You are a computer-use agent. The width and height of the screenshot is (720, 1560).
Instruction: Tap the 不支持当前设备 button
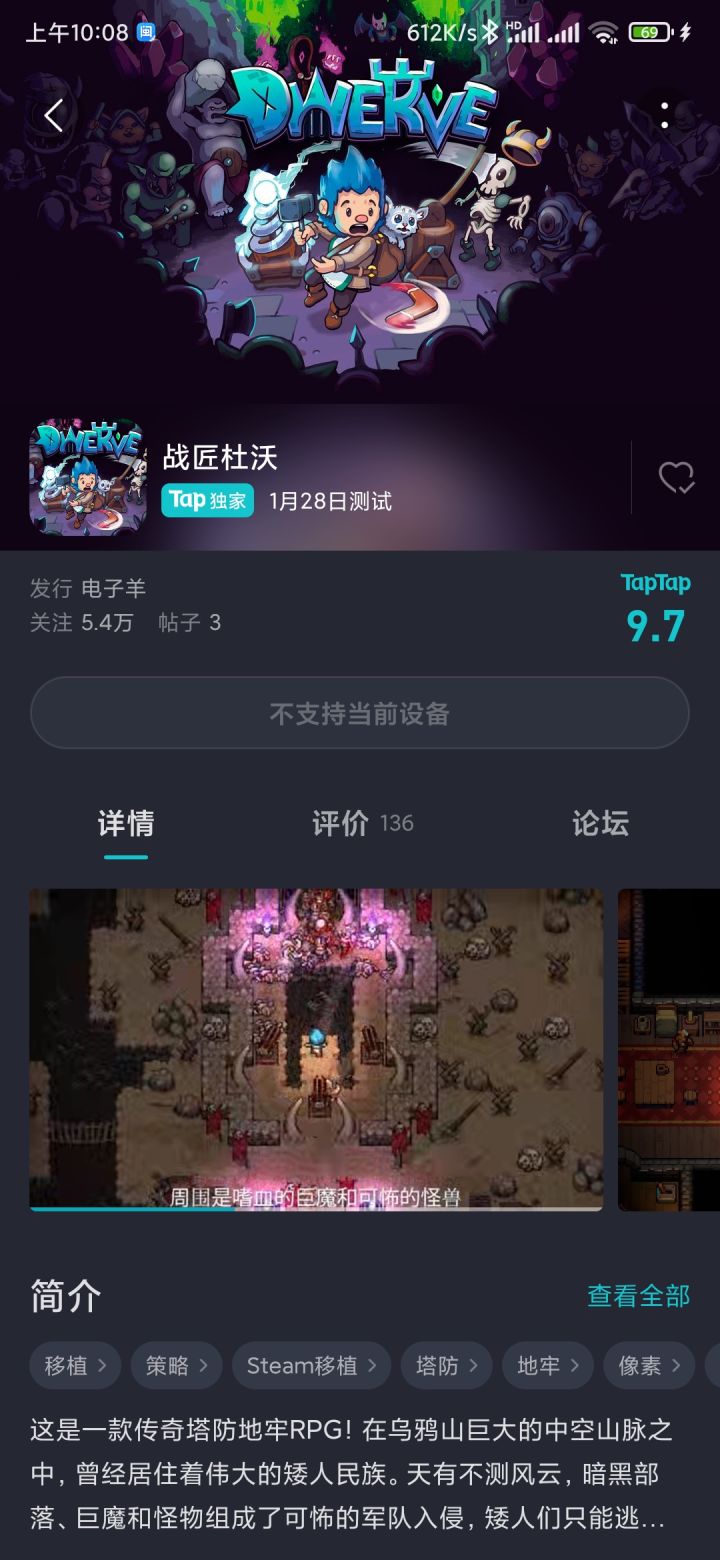coord(360,712)
